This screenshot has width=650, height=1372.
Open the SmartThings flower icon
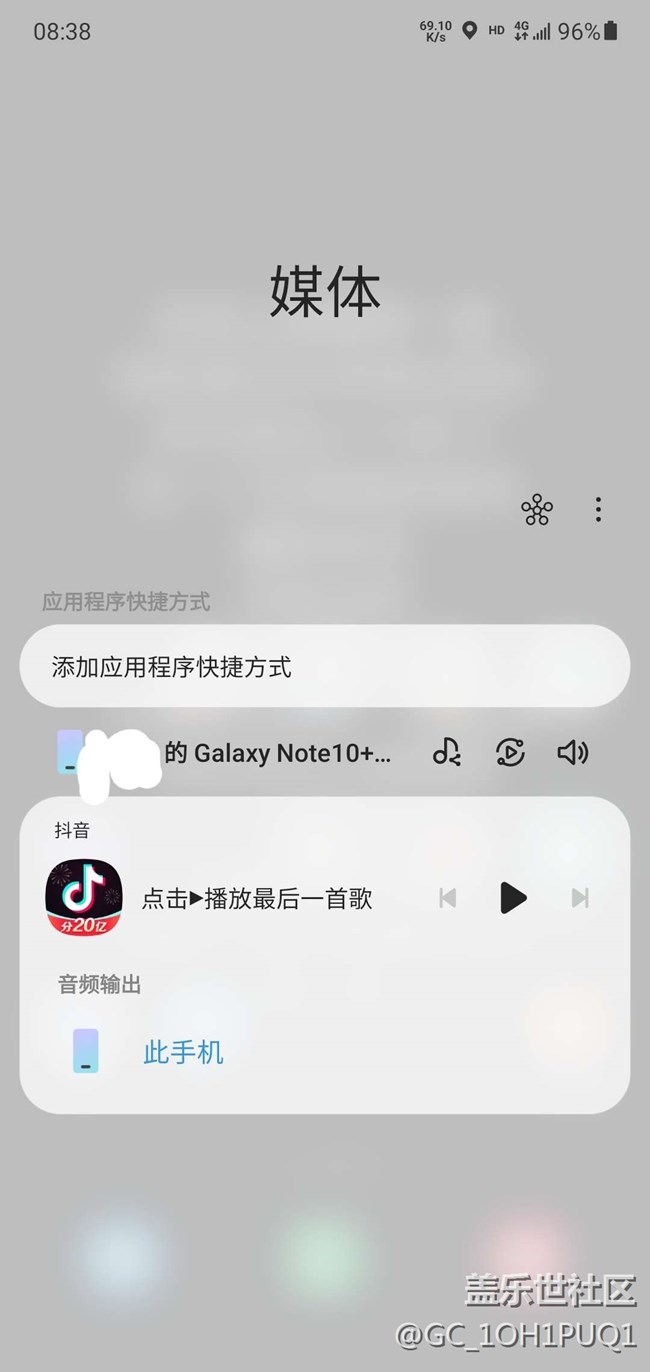tap(537, 510)
